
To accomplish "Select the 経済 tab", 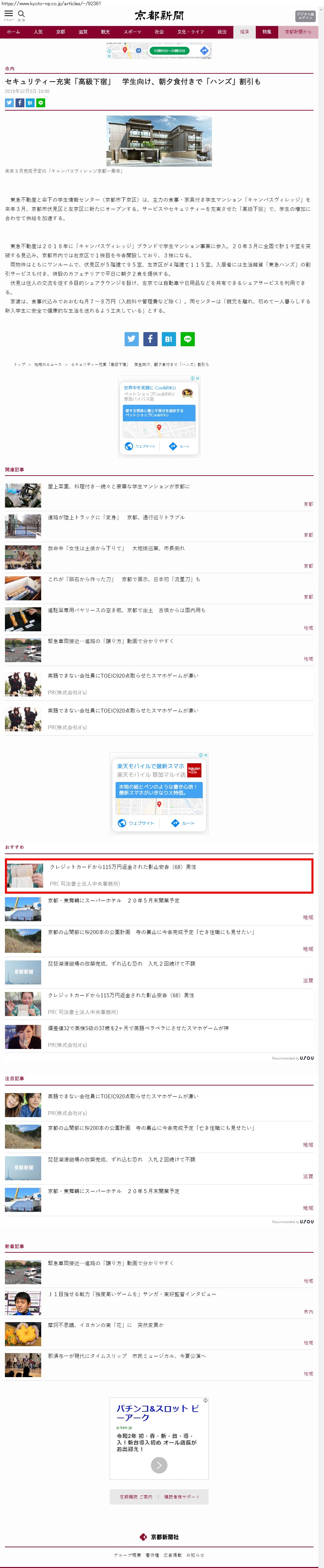I will pyautogui.click(x=244, y=32).
